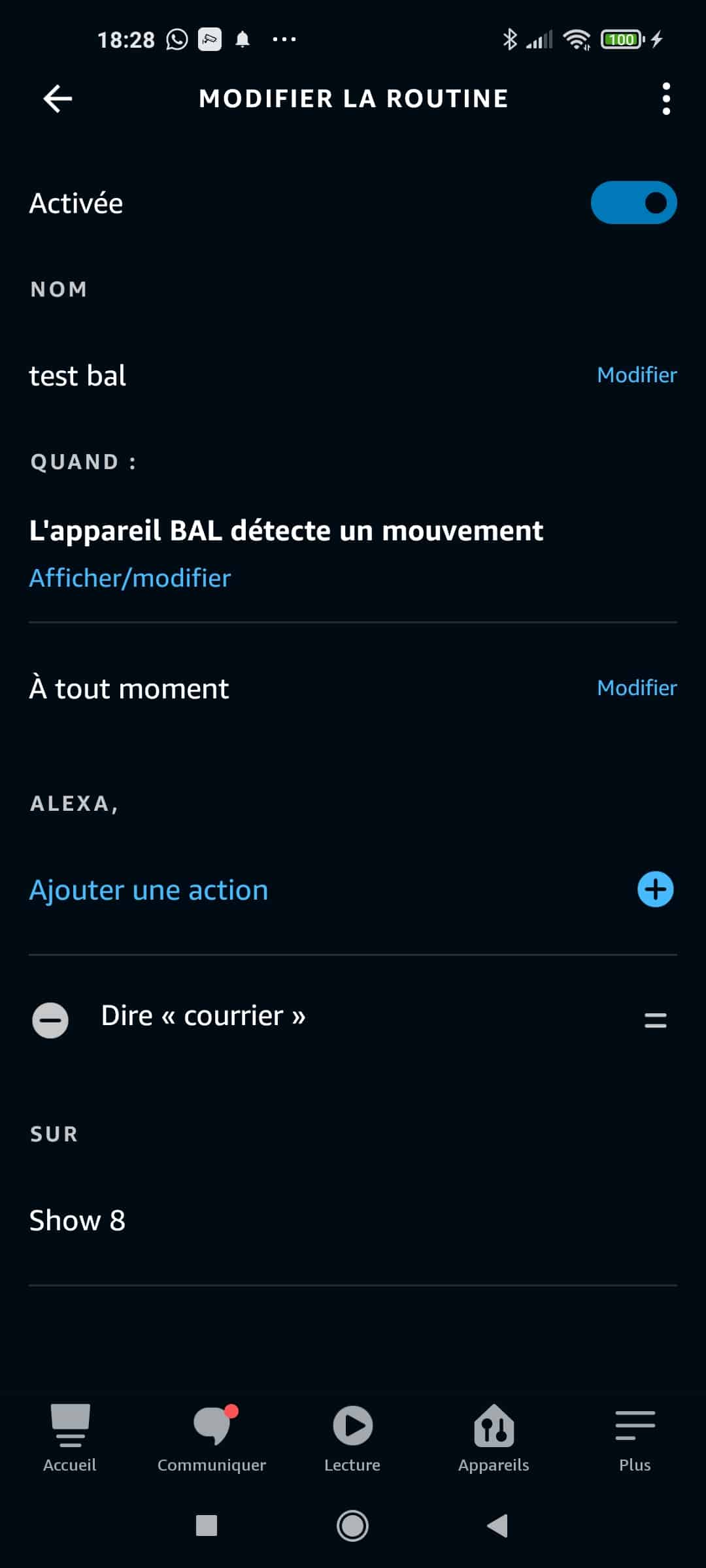706x1568 pixels.
Task: Open the Lecture tab
Action: click(352, 1437)
